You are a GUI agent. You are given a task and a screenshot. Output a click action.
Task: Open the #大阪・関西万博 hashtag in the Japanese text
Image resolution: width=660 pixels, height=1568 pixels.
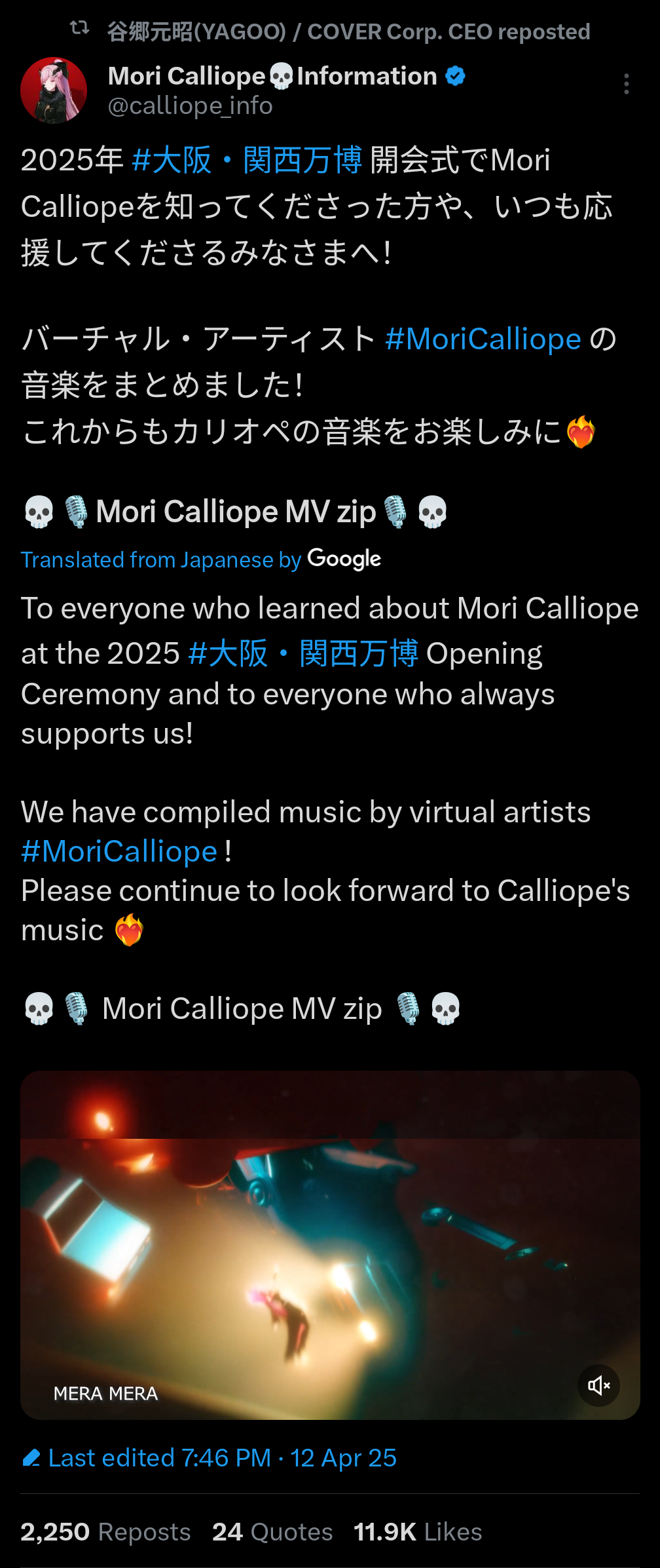246,161
